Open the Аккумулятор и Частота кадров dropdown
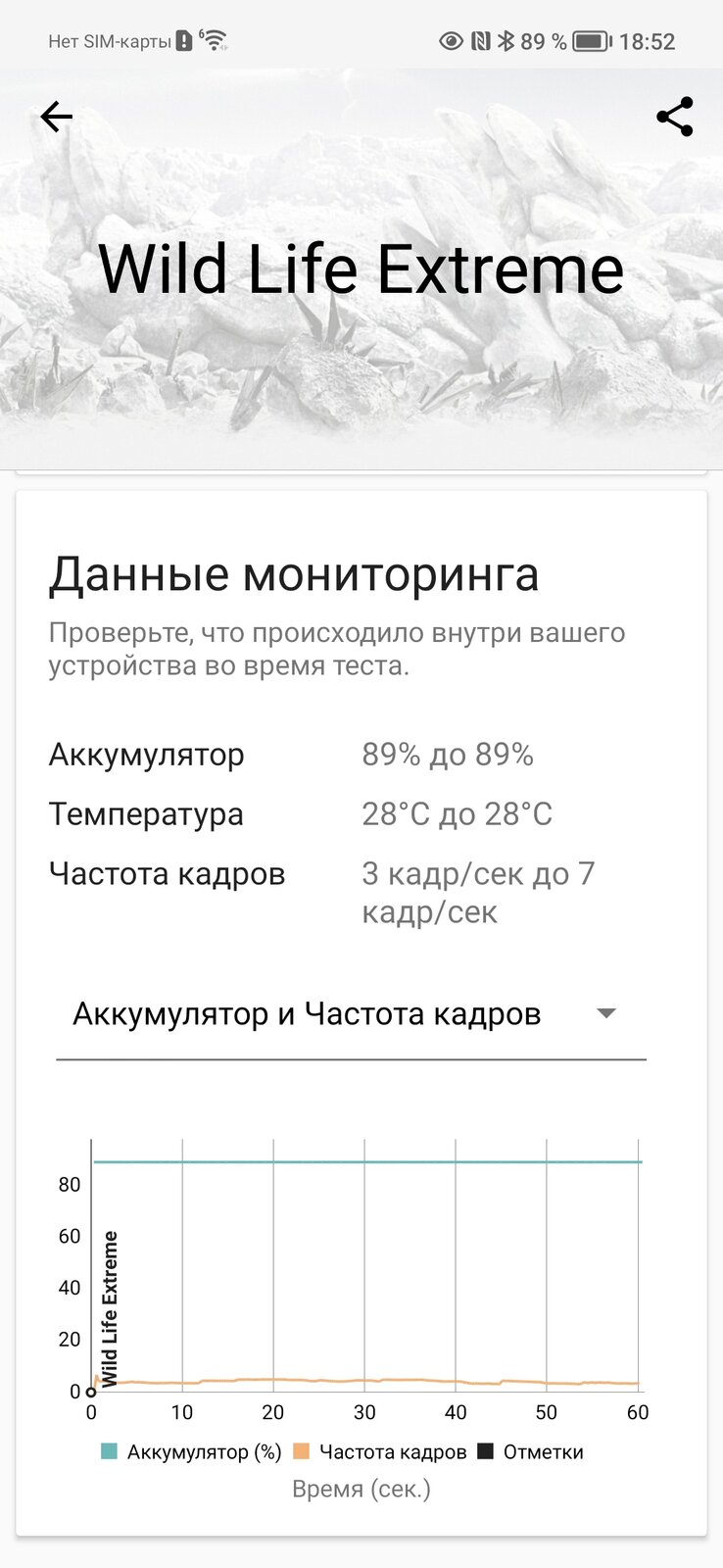Viewport: 723px width, 1568px height. tap(350, 1014)
